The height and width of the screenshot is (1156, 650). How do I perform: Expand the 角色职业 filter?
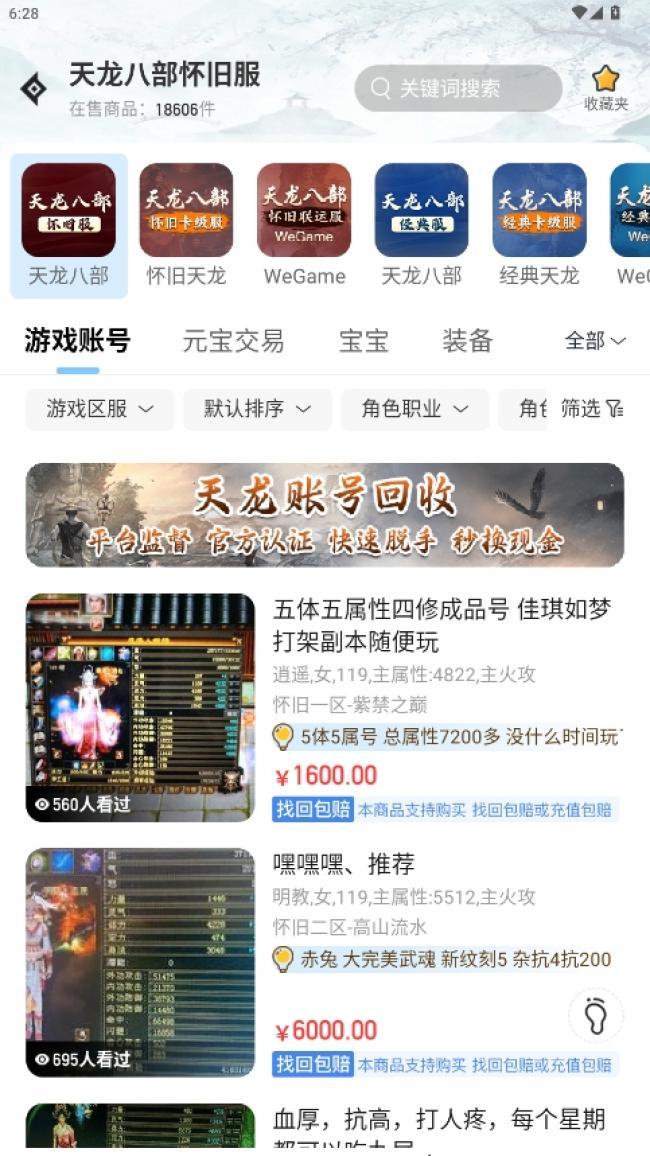[415, 409]
